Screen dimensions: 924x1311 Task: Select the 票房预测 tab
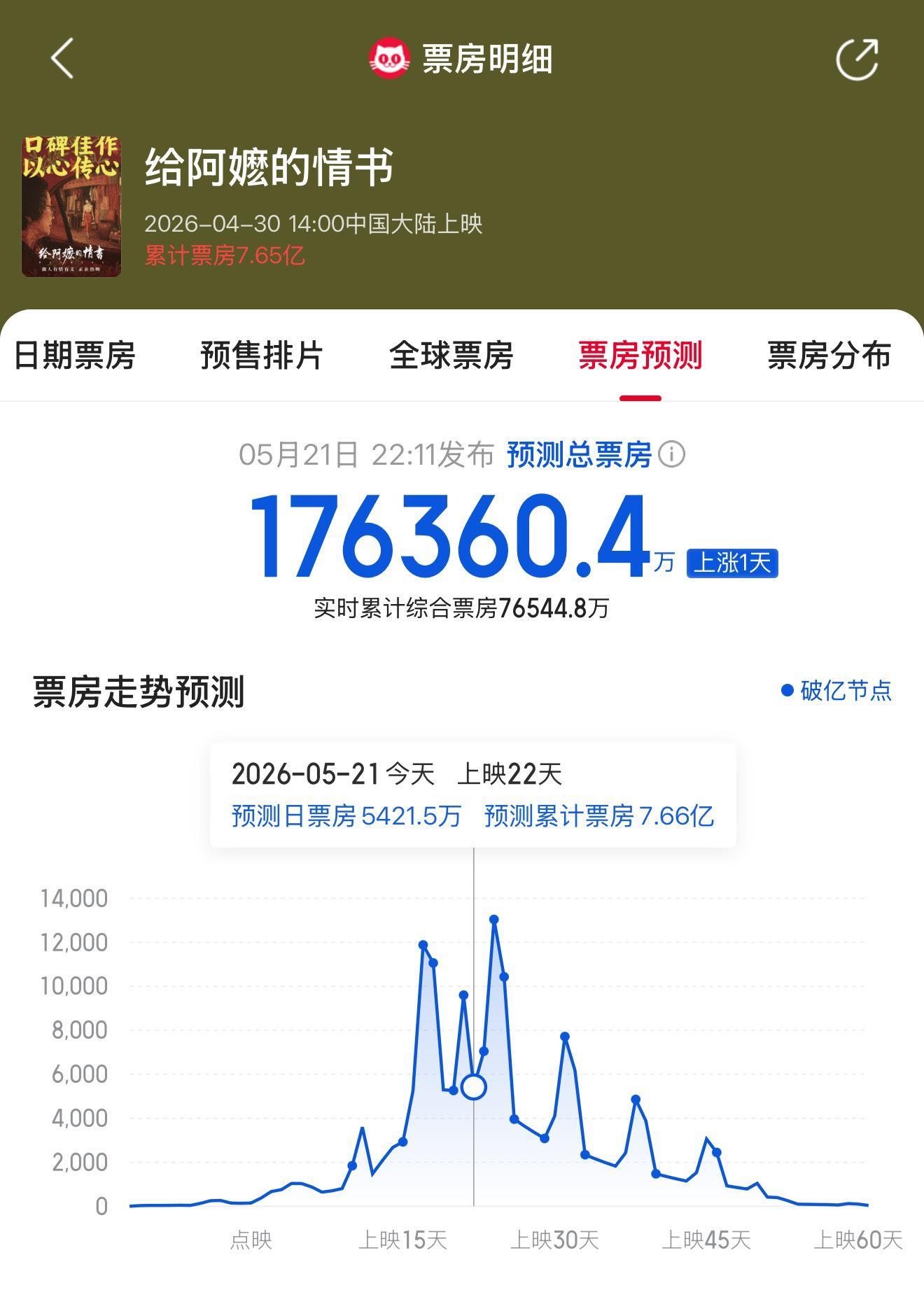pos(640,356)
